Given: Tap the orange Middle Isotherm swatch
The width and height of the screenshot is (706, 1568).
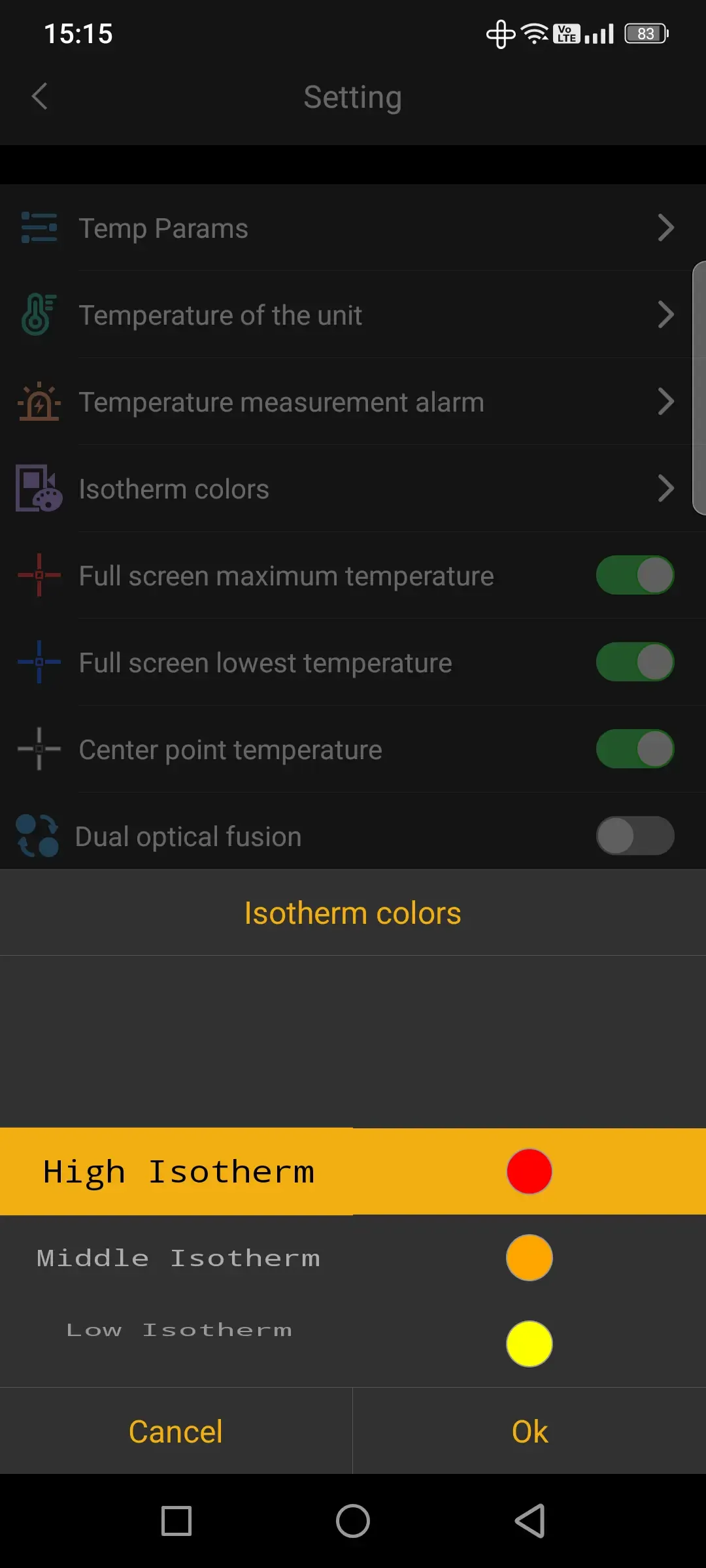Looking at the screenshot, I should click(529, 1258).
